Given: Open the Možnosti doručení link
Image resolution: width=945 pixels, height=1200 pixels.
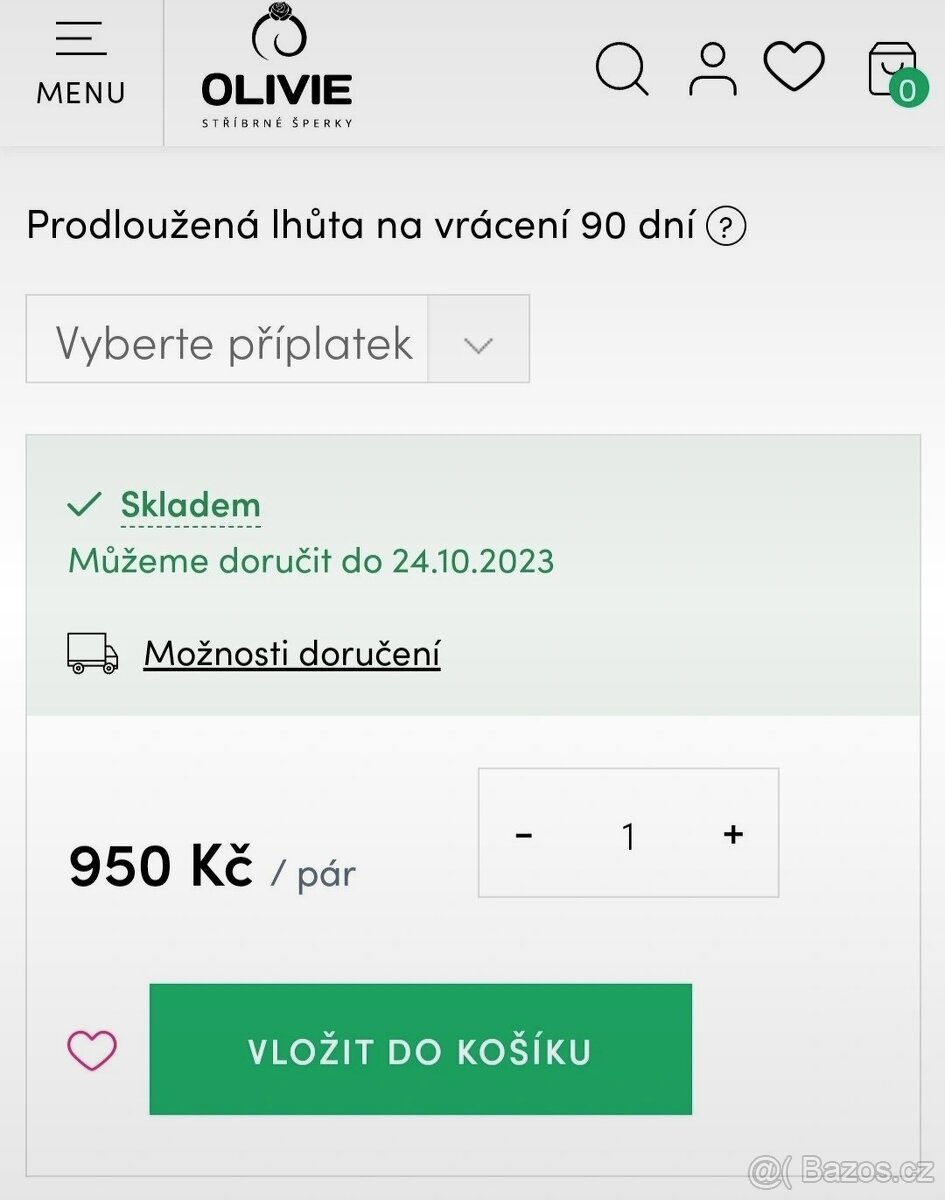Looking at the screenshot, I should click(x=292, y=652).
